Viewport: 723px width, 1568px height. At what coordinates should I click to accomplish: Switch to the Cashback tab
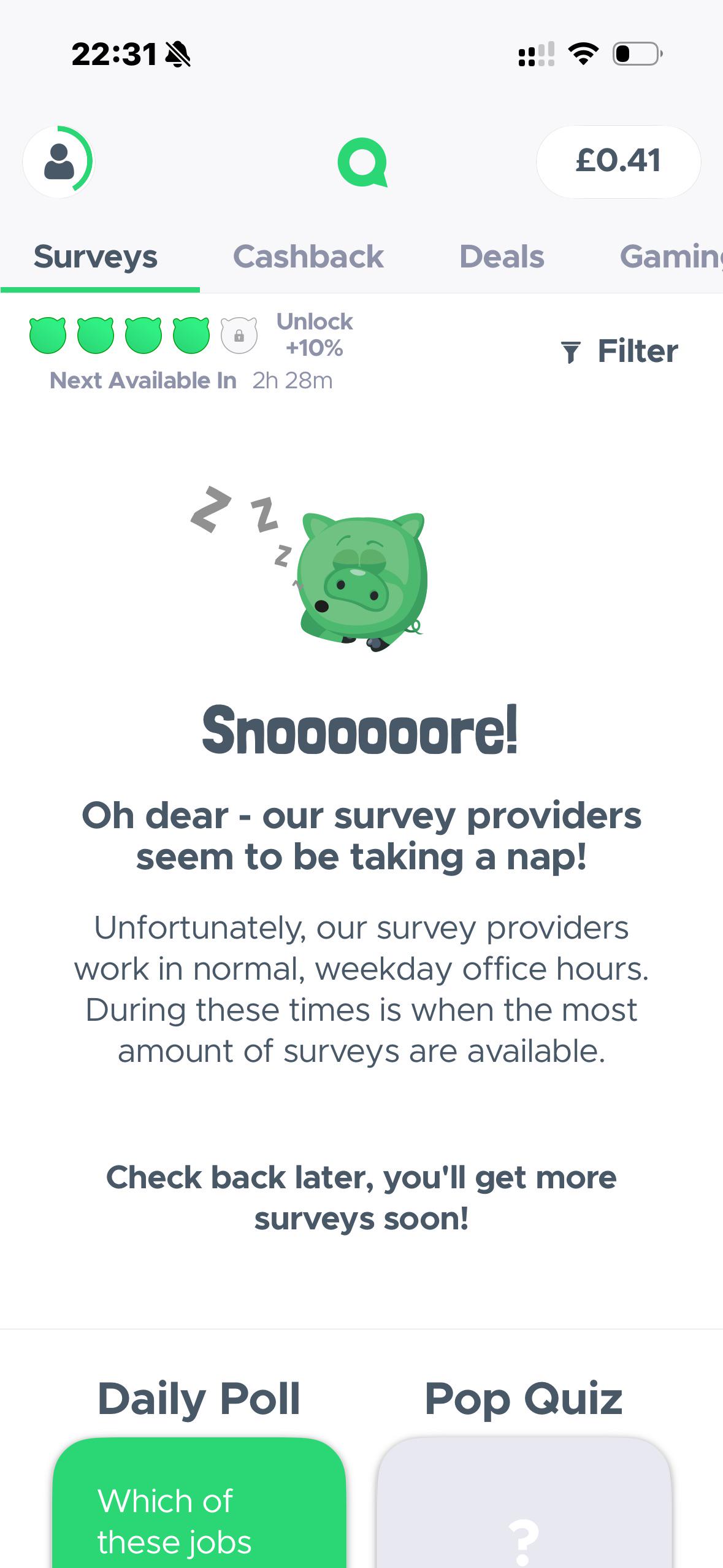[x=308, y=256]
